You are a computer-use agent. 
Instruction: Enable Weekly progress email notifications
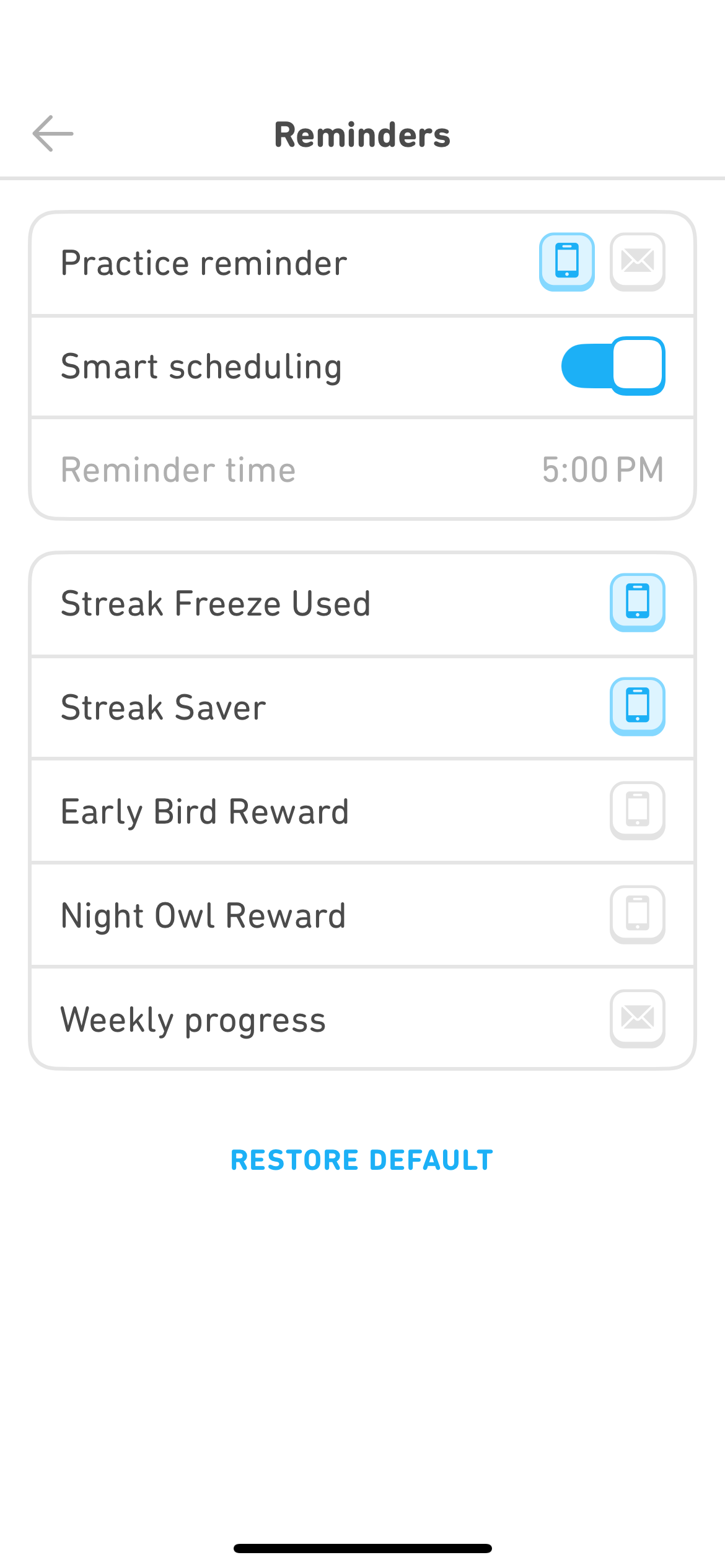638,1018
